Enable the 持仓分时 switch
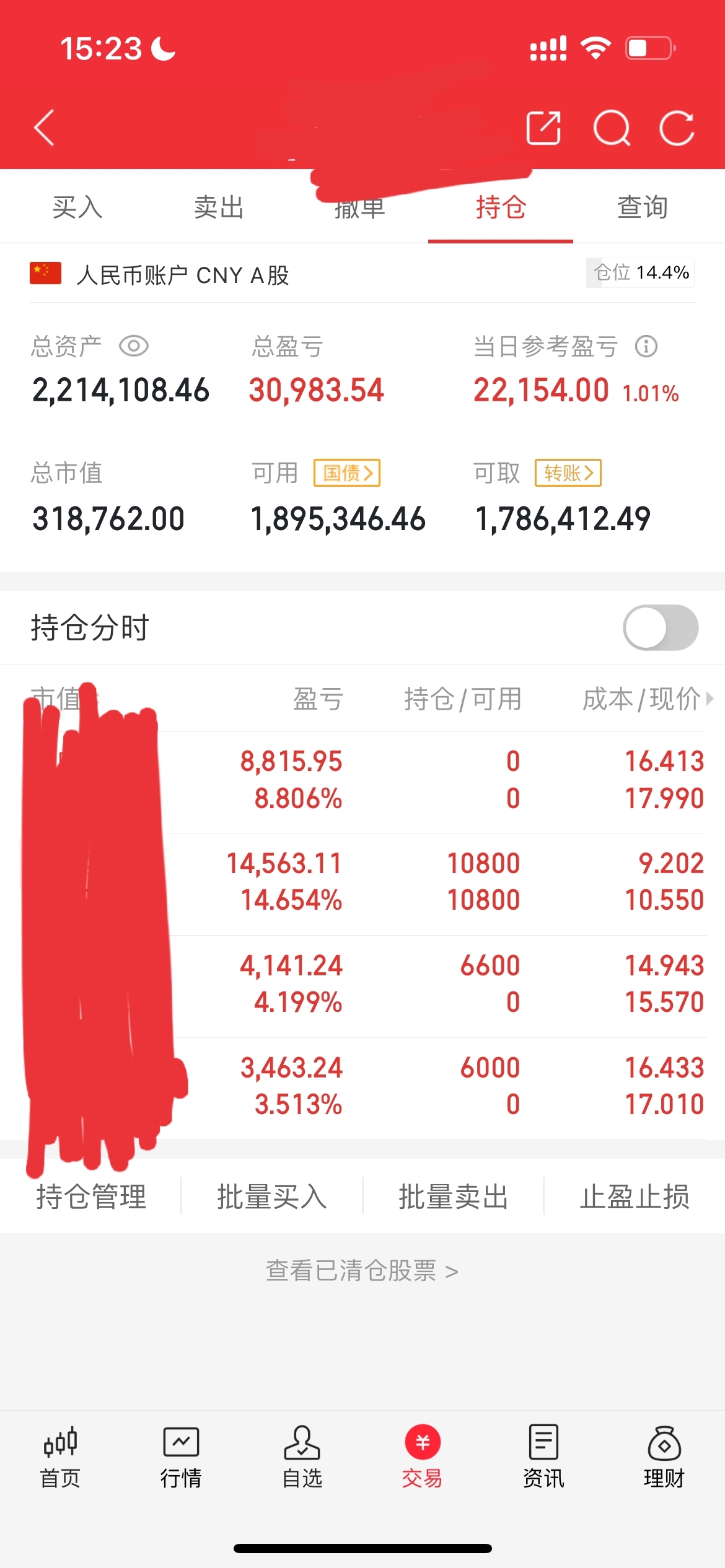 [661, 627]
